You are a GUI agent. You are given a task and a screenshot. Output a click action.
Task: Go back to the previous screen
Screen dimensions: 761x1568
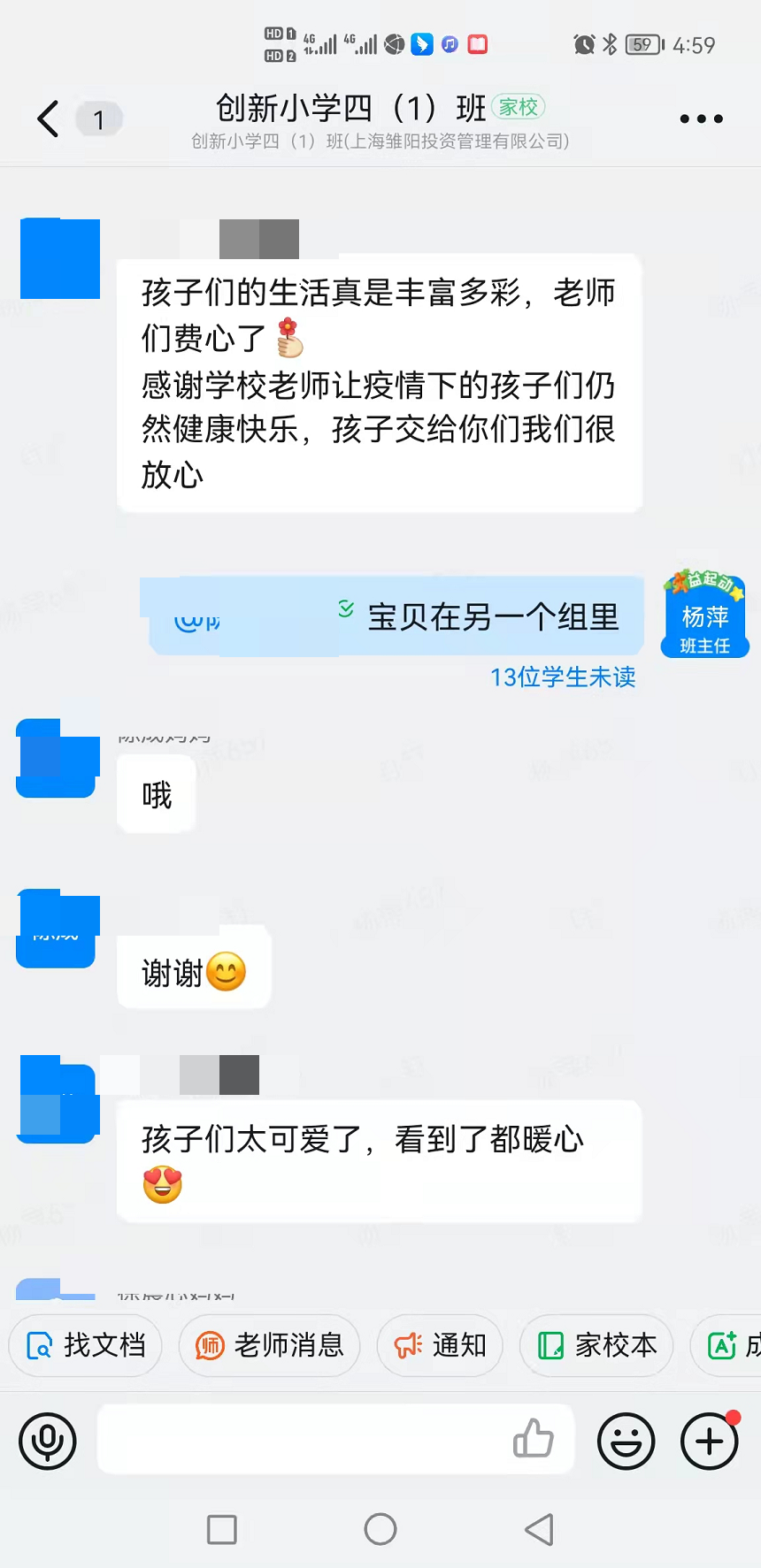coord(49,119)
